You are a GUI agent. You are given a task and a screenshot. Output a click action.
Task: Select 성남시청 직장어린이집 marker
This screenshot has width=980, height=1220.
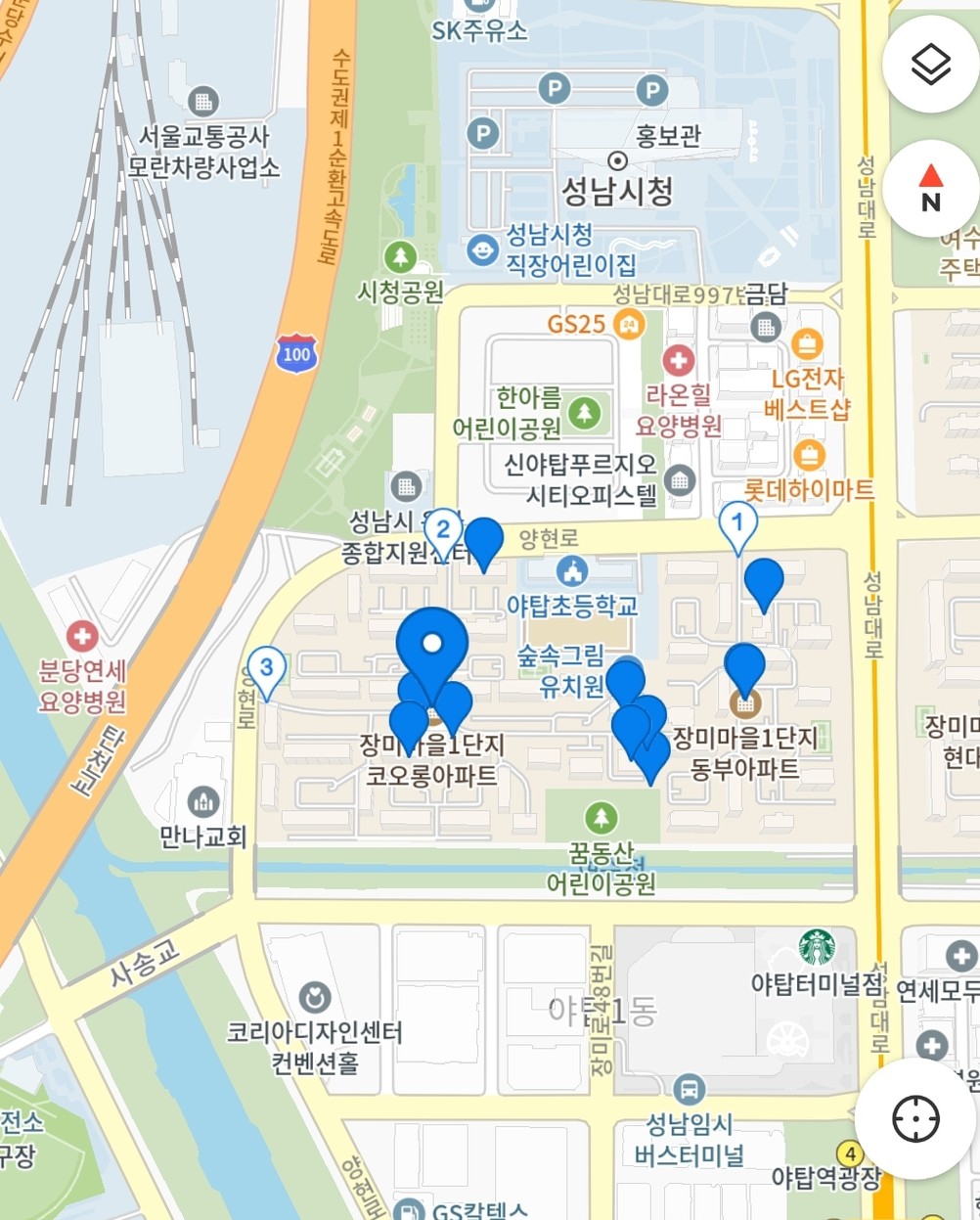click(481, 250)
